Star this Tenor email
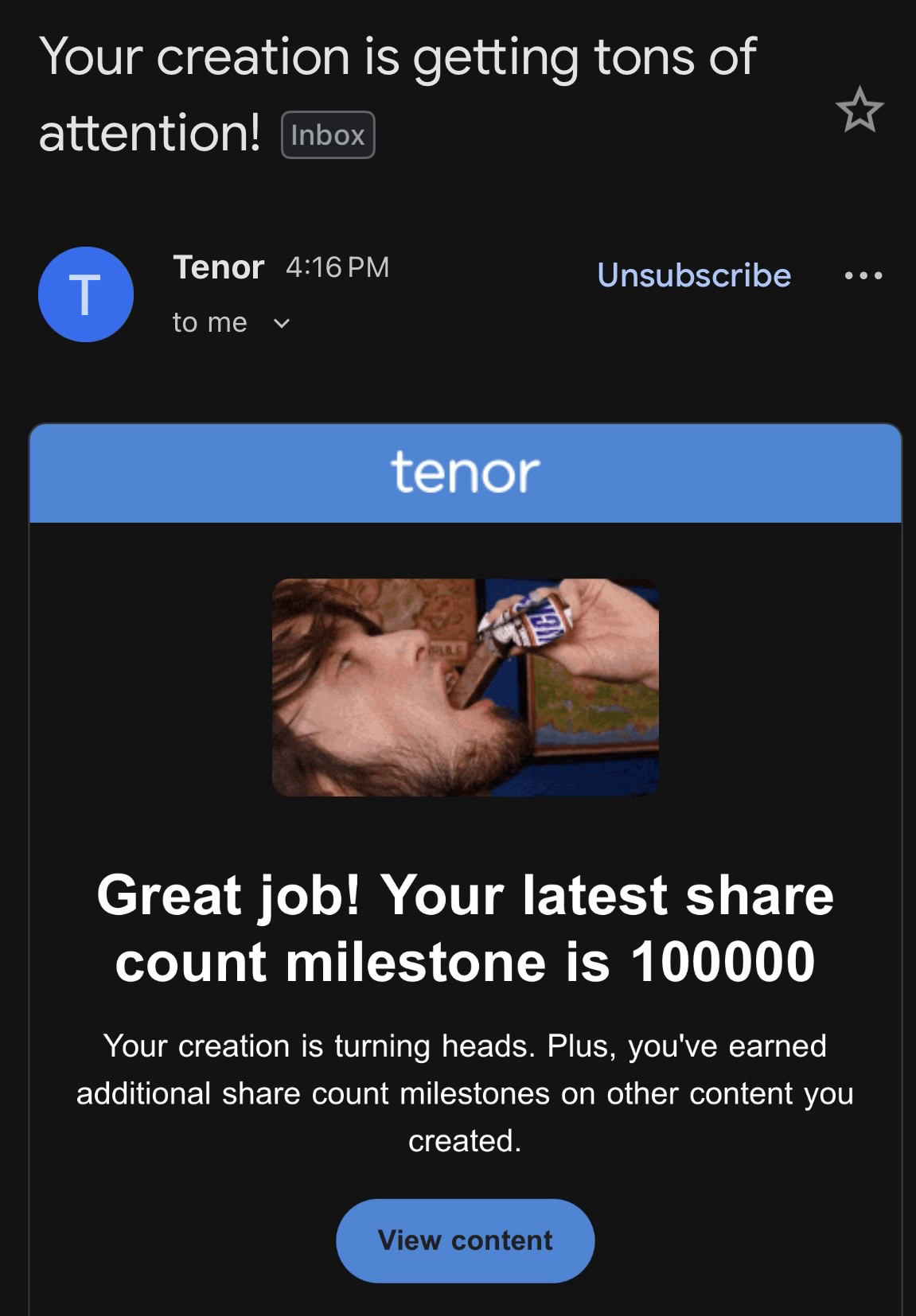Viewport: 916px width, 1316px height. (859, 110)
